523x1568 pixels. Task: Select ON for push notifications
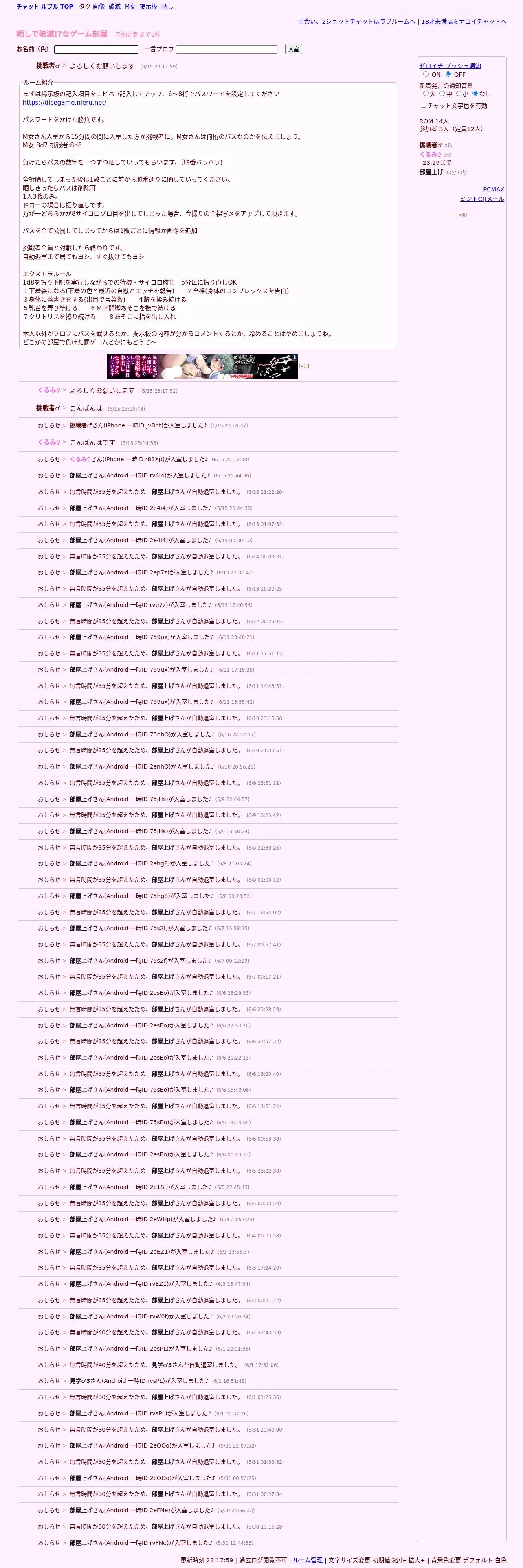point(426,74)
